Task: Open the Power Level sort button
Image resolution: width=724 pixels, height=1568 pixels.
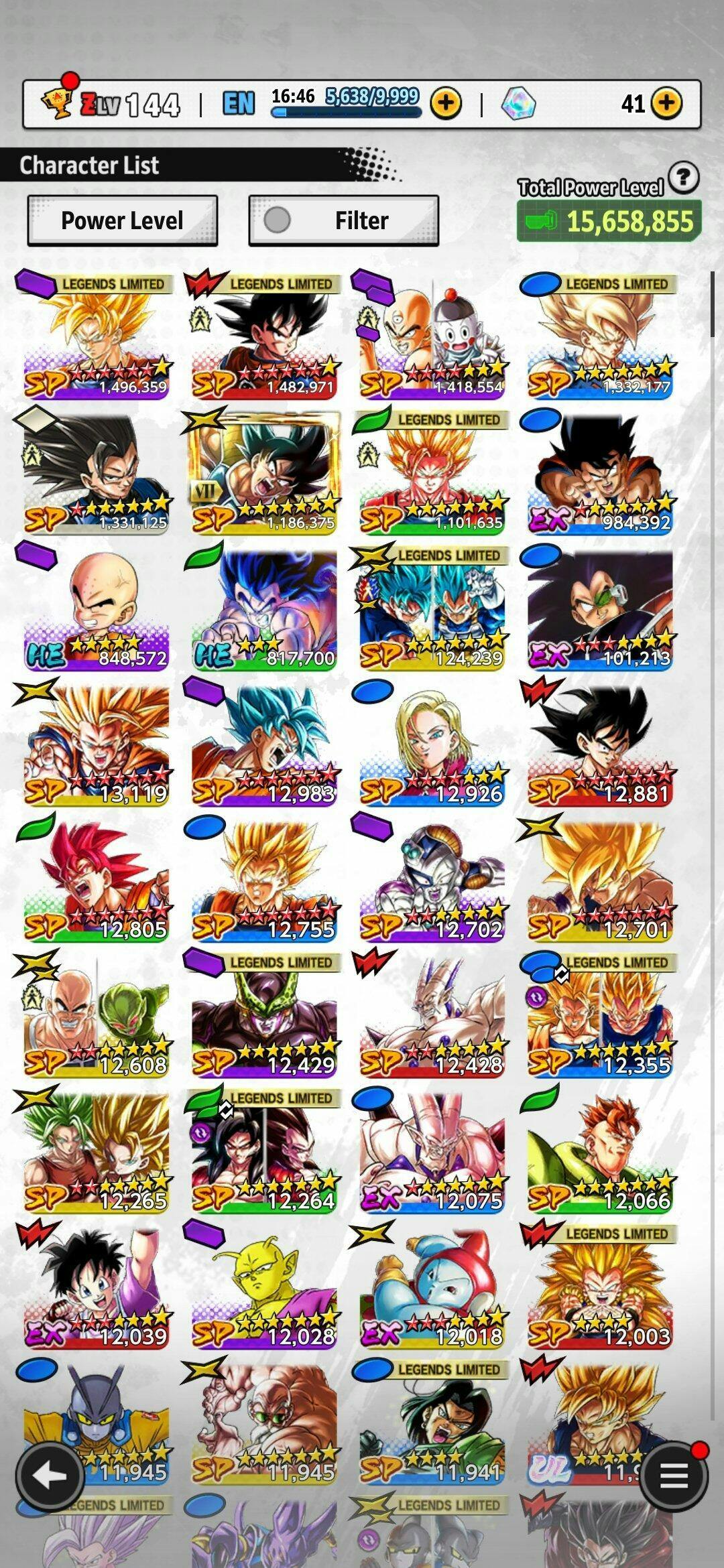Action: point(123,220)
